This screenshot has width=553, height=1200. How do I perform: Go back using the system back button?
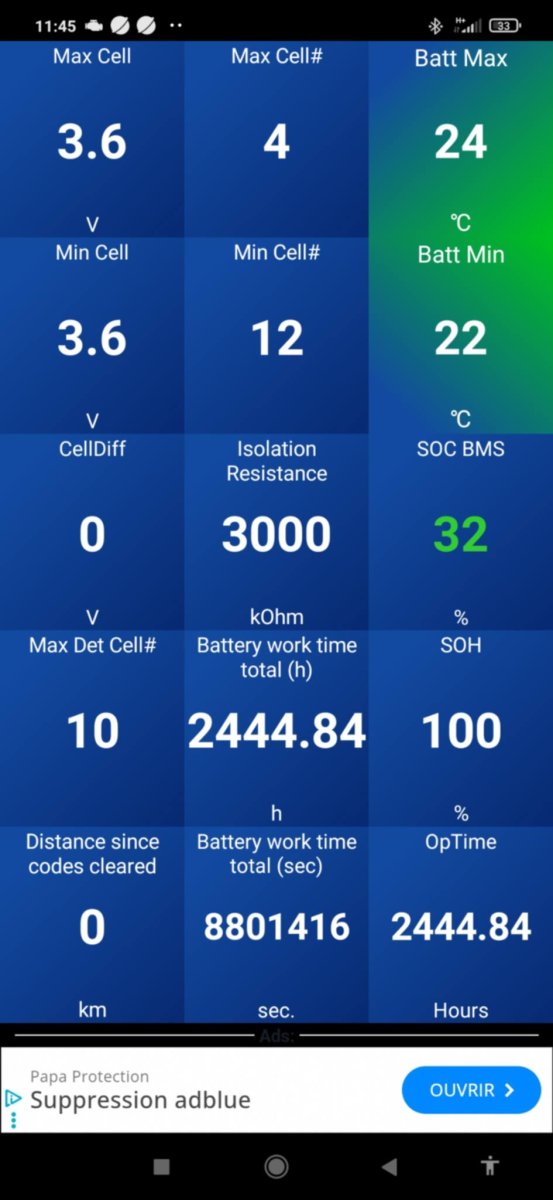point(390,1166)
